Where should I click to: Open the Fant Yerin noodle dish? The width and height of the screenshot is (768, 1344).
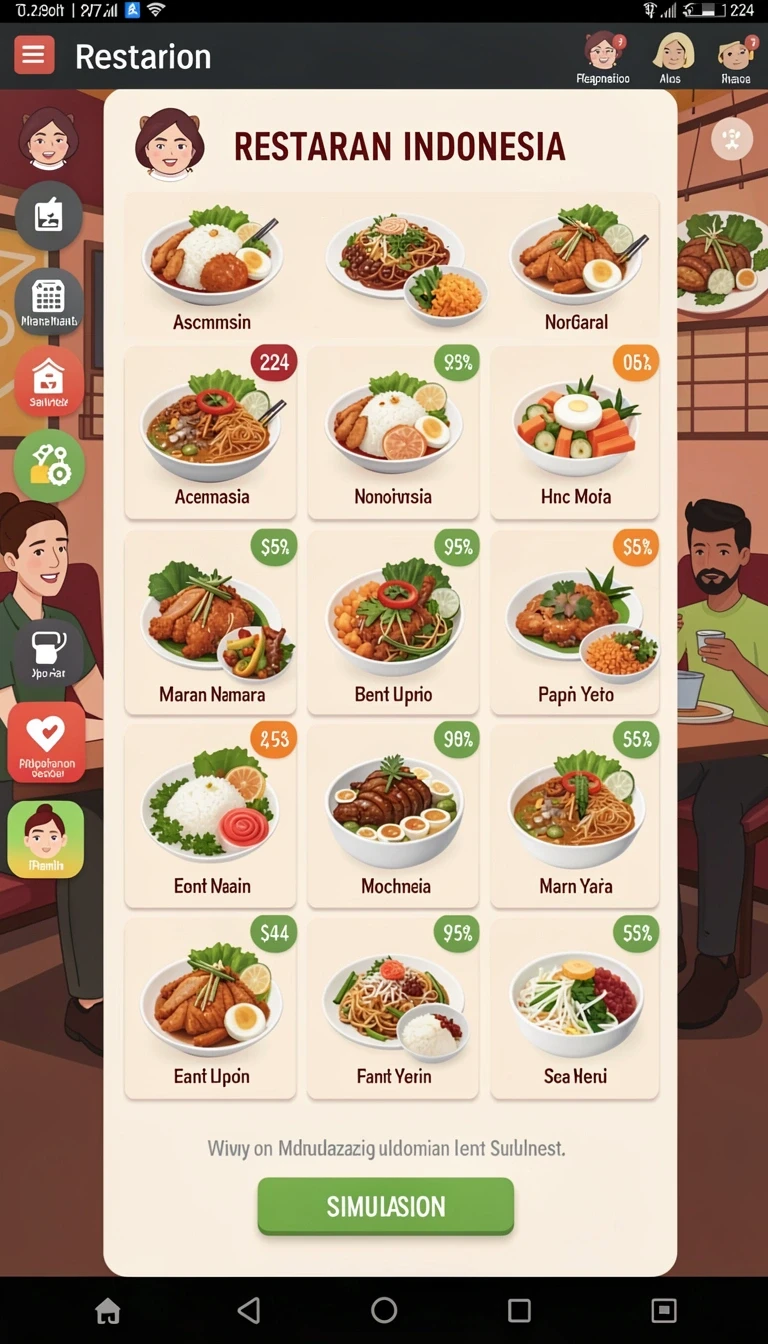(x=393, y=1008)
